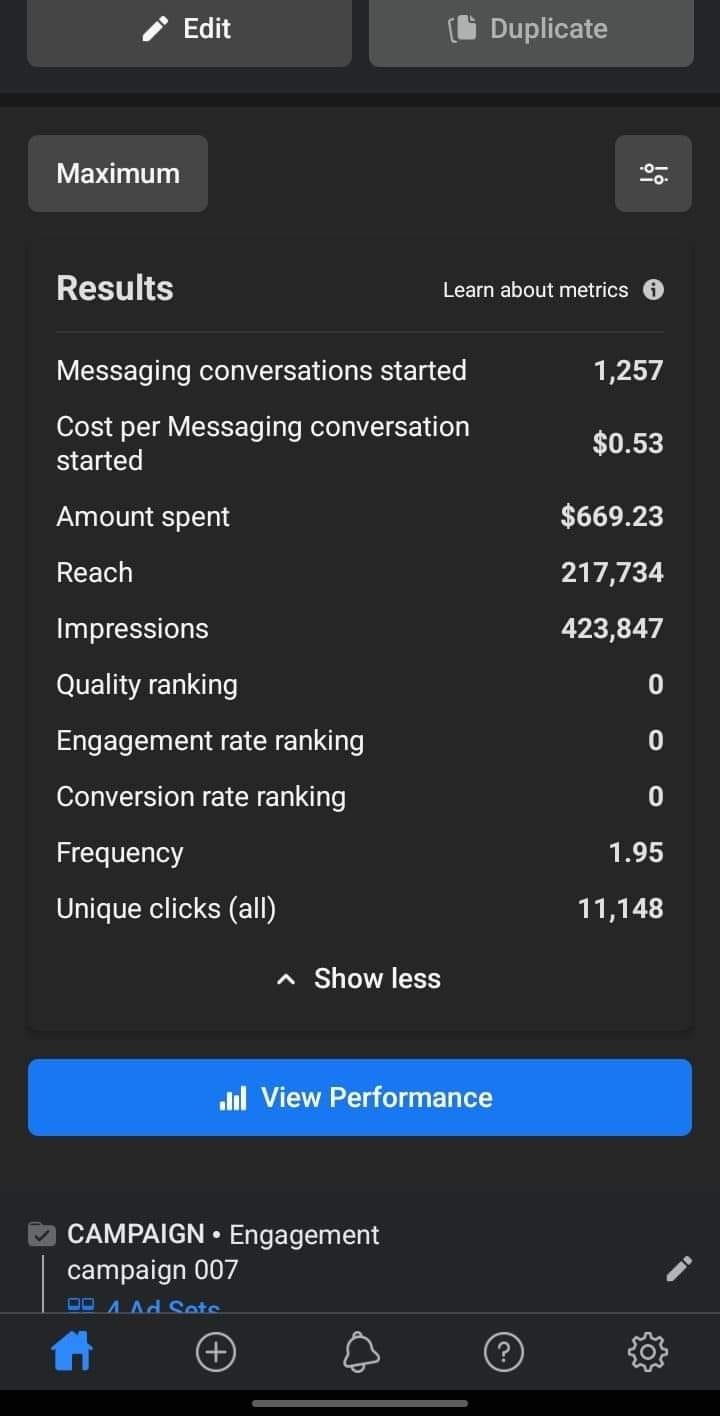720x1416 pixels.
Task: Open the help question mark tab
Action: [x=504, y=1353]
